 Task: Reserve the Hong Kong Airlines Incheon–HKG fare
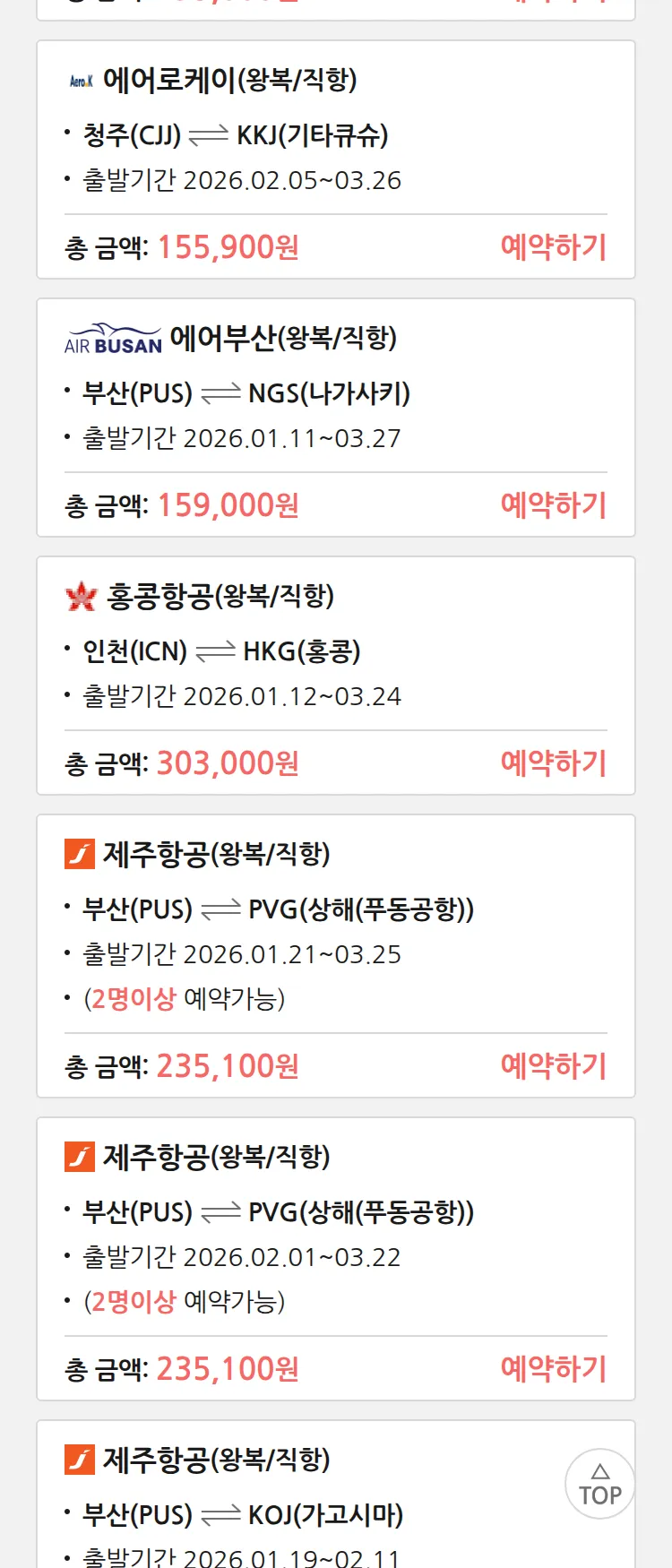coord(553,762)
